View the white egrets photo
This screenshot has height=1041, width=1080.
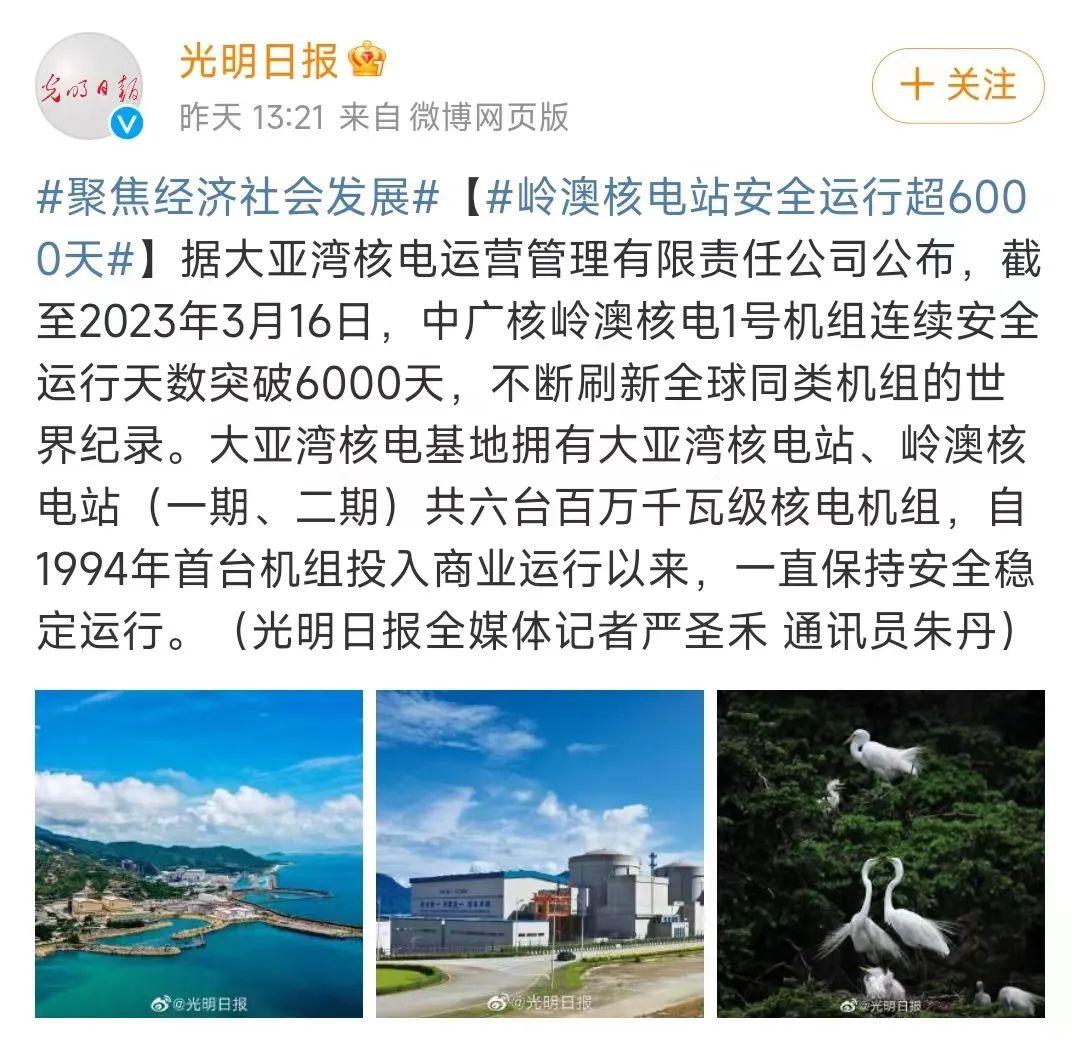880,853
